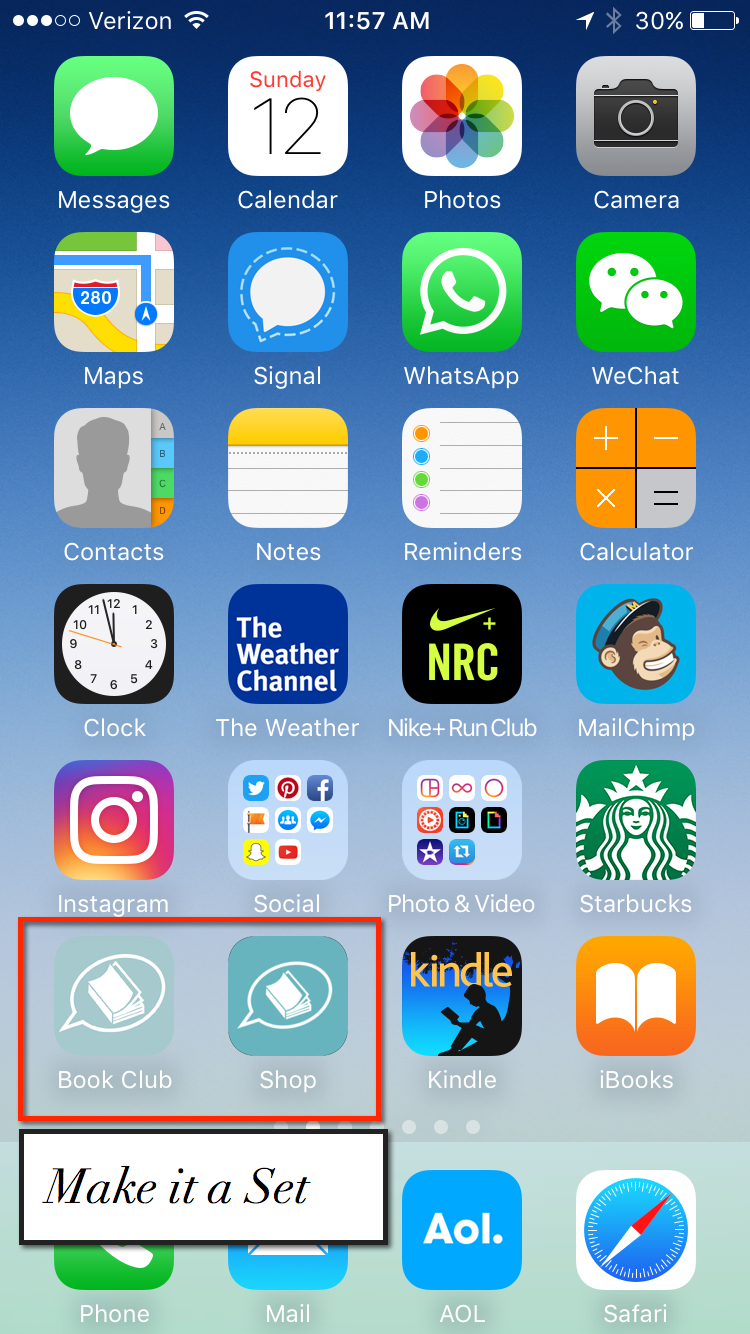The image size is (750, 1334).
Task: Launch the Starbucks app
Action: [635, 819]
